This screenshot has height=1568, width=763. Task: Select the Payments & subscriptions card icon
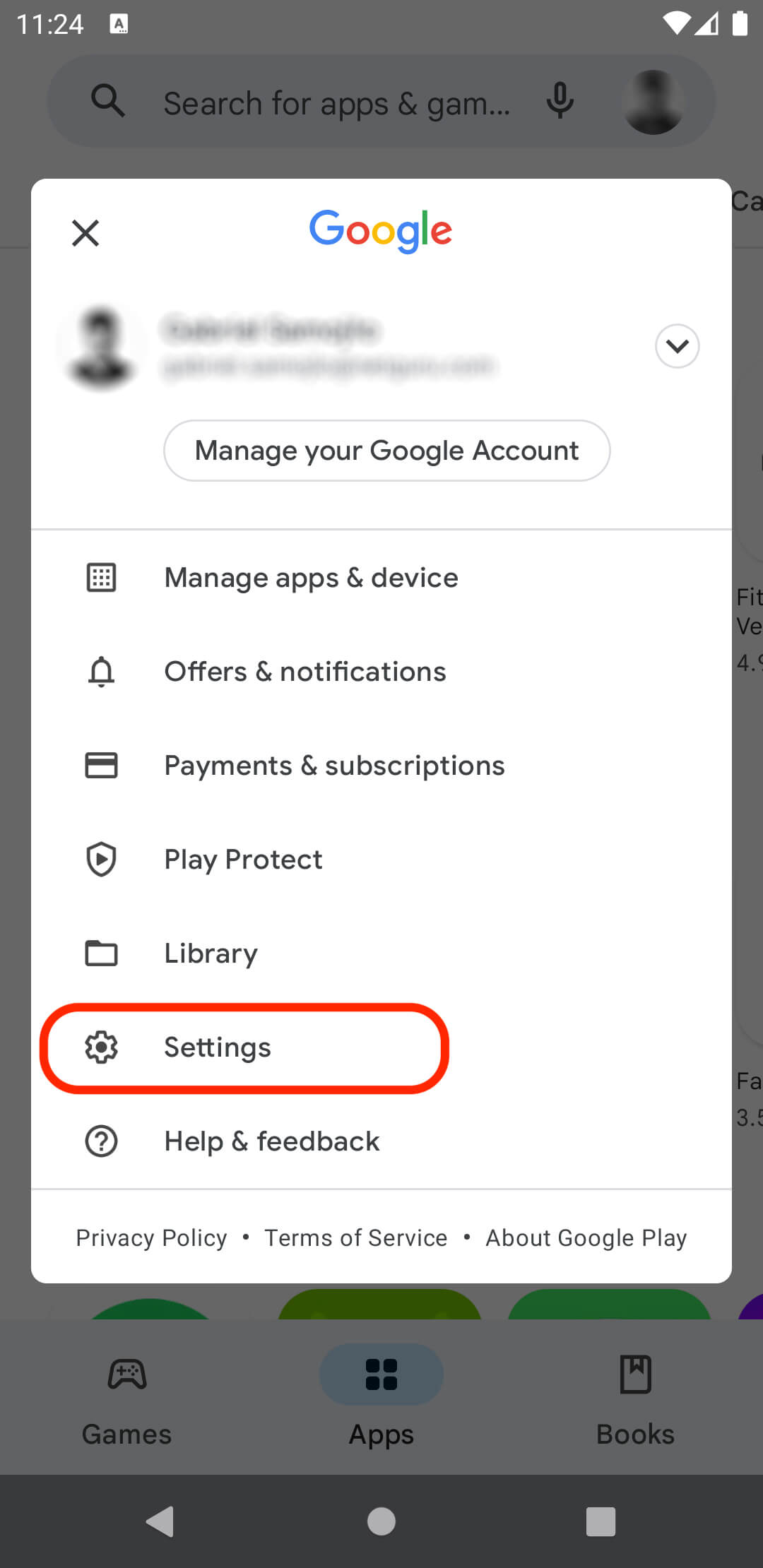coord(101,765)
